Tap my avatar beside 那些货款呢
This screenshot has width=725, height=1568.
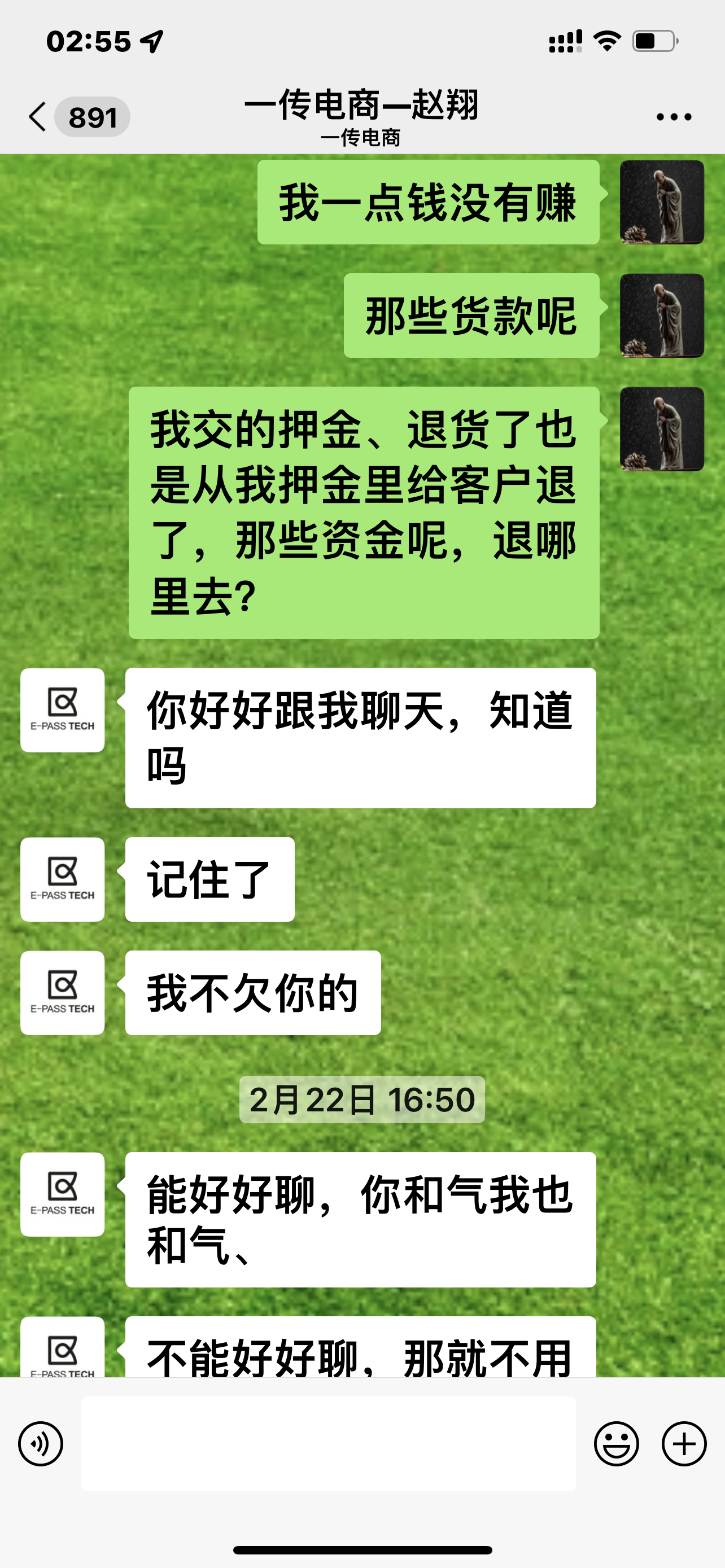(x=662, y=316)
